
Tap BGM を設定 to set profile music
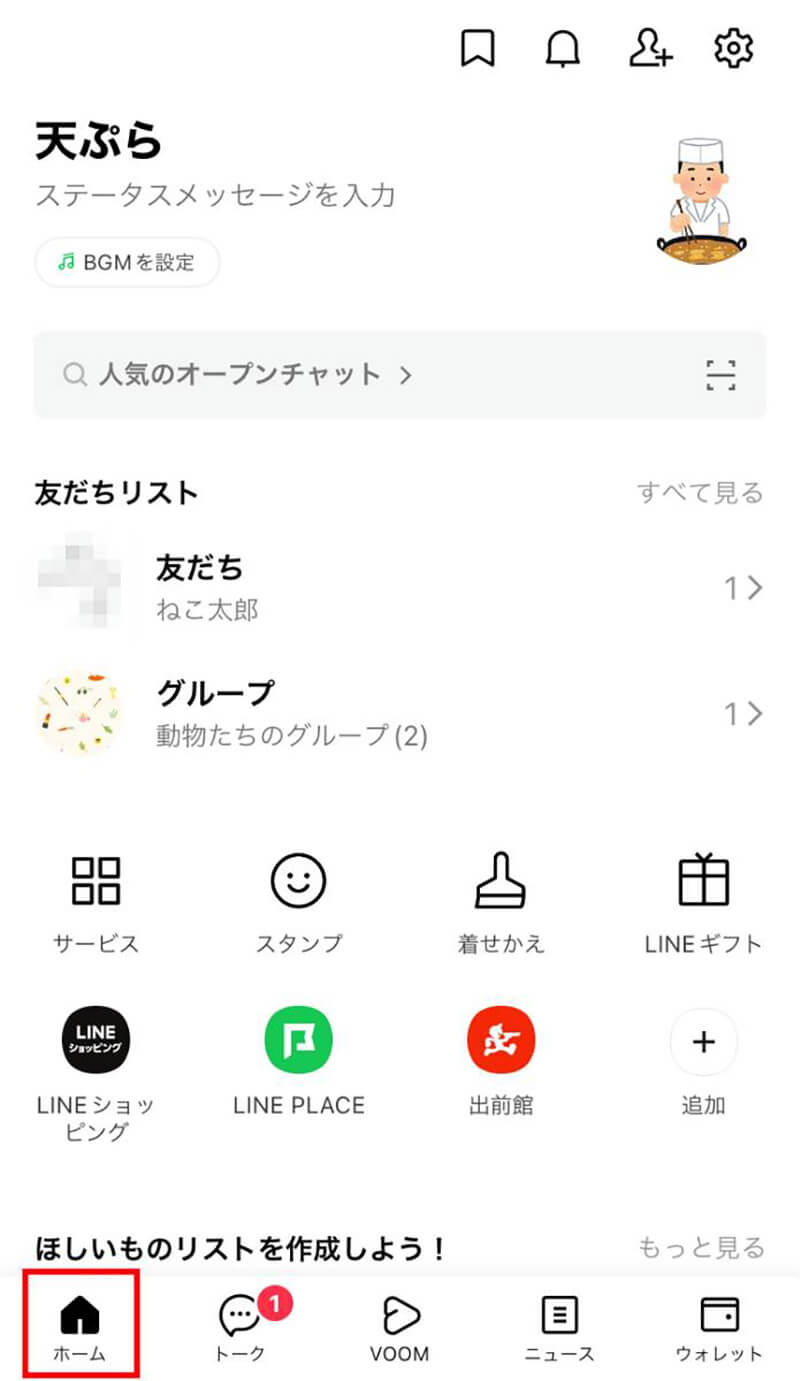click(126, 262)
